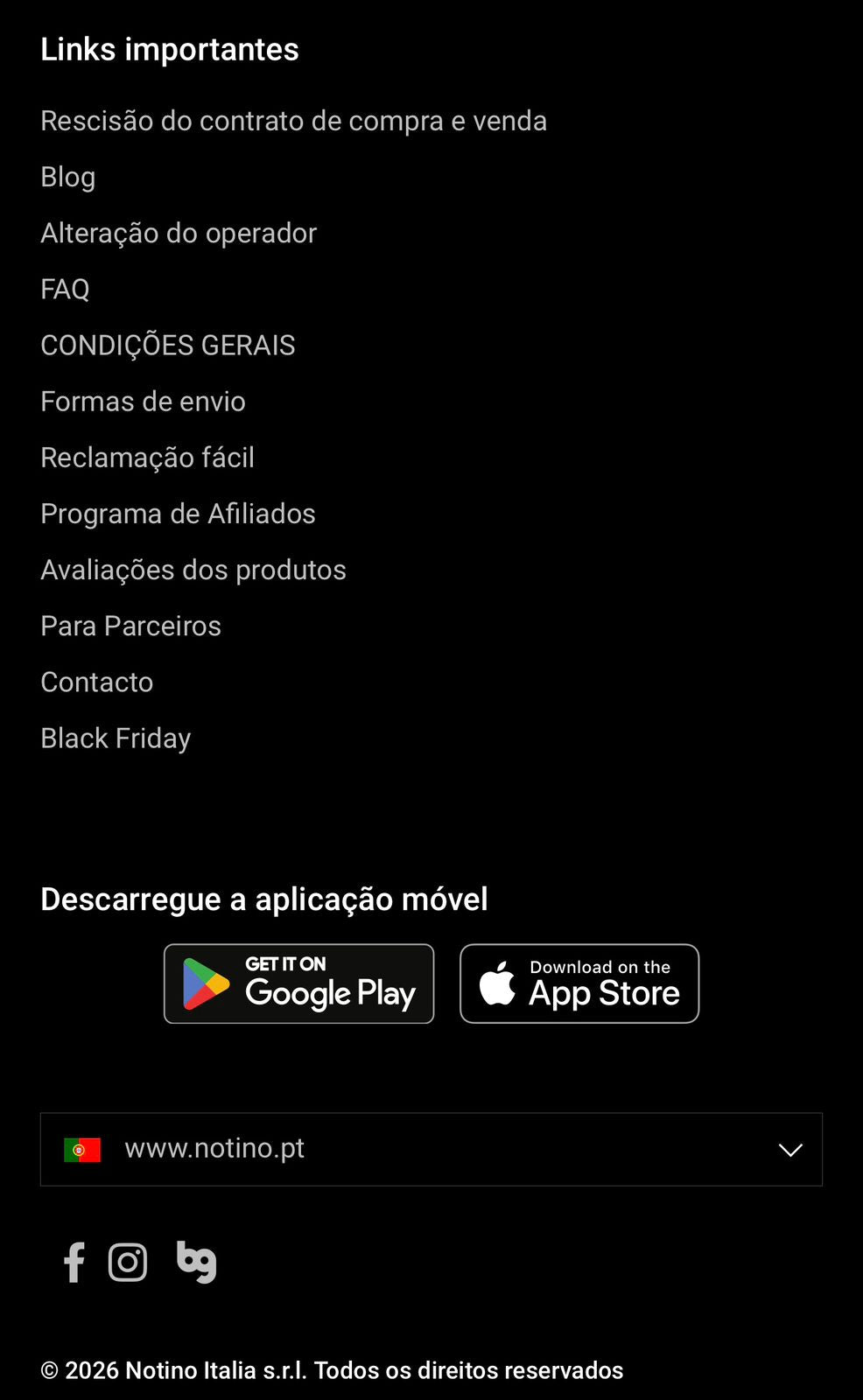
Task: Go to the FAQ page
Action: click(x=65, y=289)
